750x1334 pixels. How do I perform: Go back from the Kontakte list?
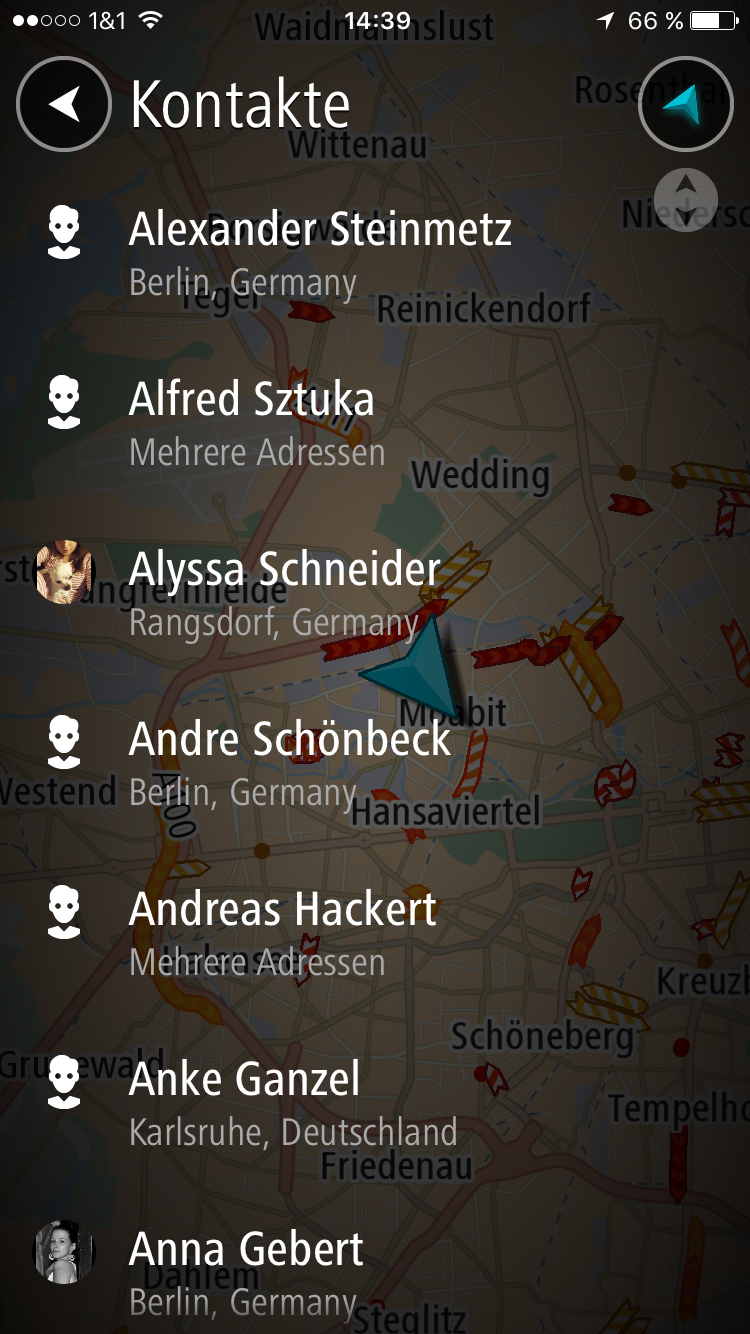coord(63,104)
